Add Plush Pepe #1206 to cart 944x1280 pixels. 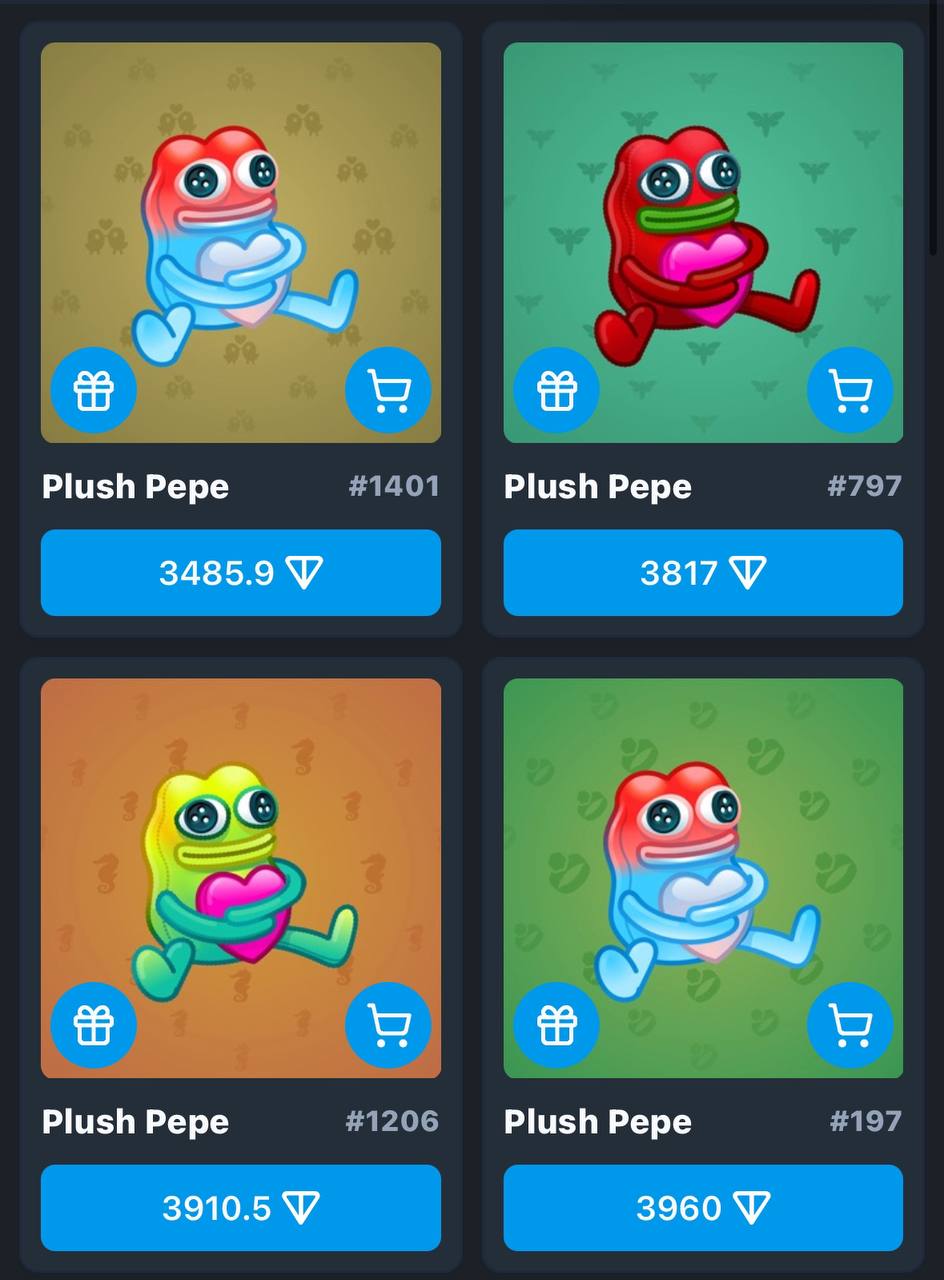388,1025
